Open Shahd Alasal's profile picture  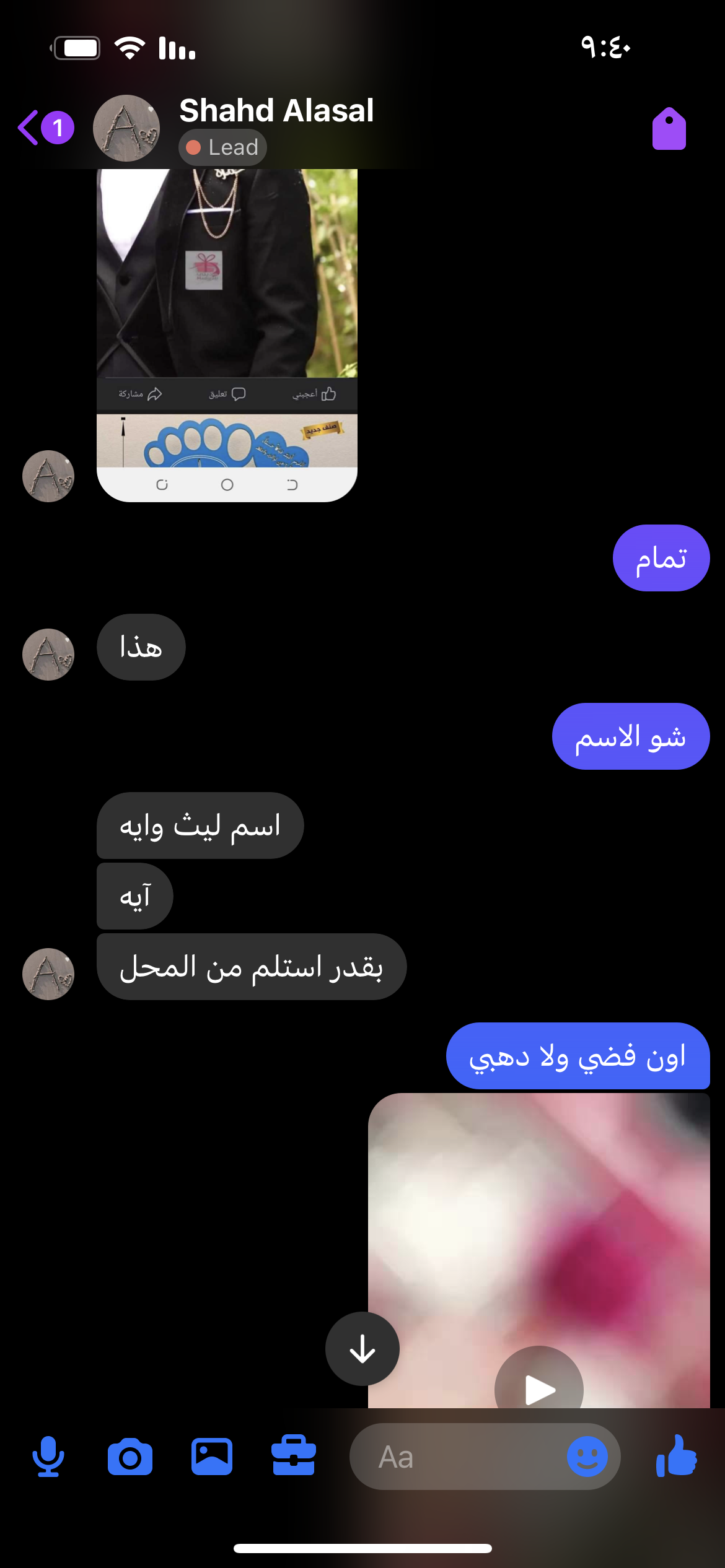click(x=126, y=128)
